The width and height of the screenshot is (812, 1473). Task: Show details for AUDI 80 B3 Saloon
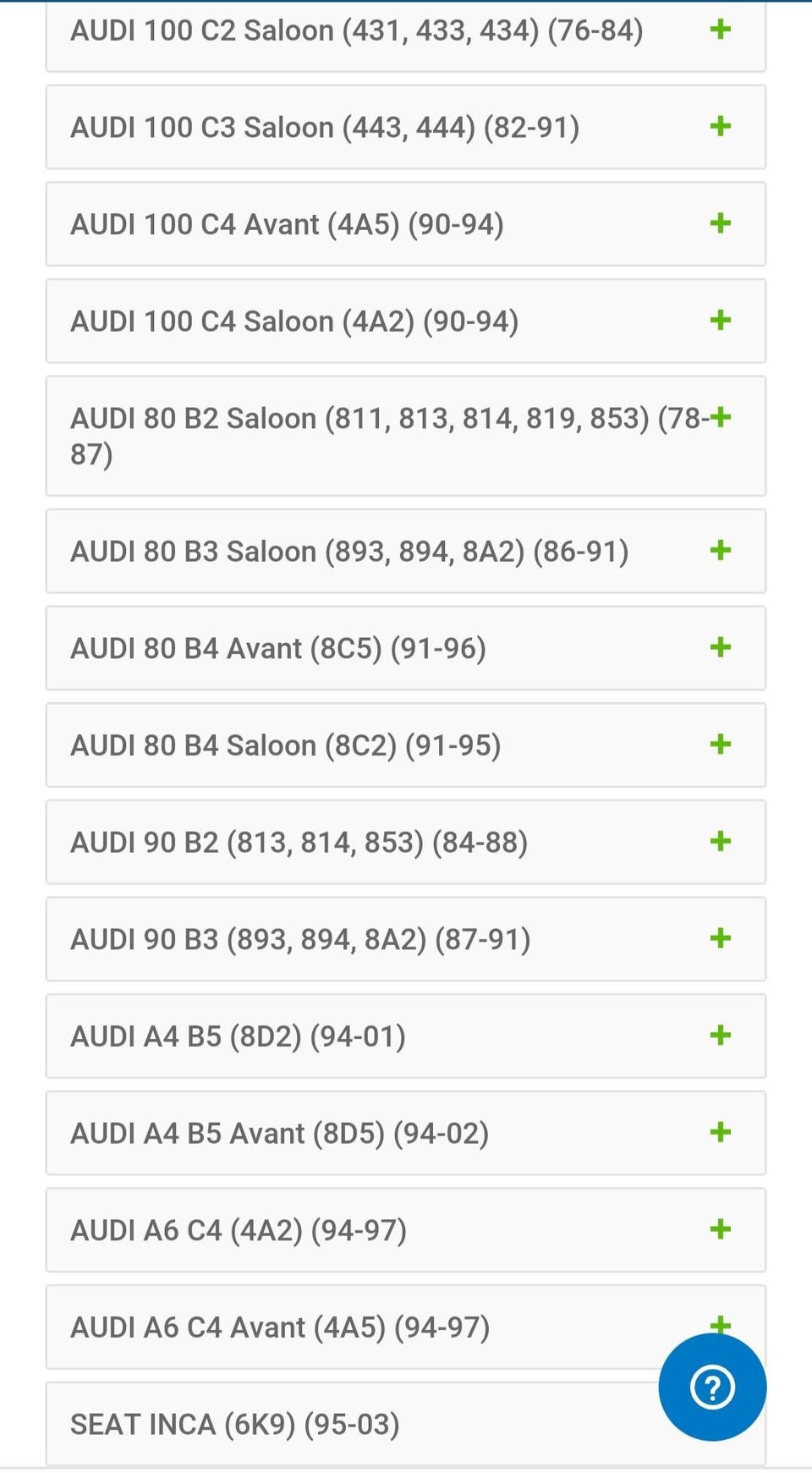(719, 551)
